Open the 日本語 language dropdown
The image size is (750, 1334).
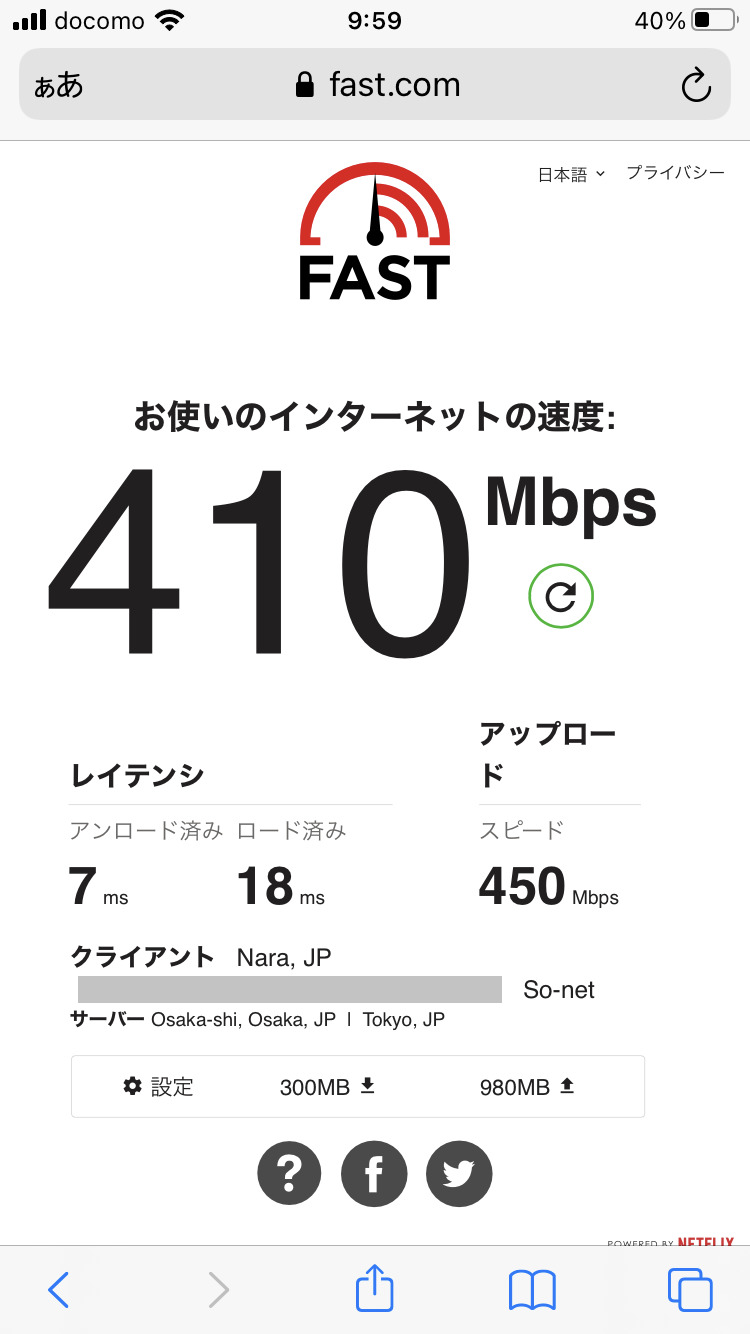pyautogui.click(x=571, y=174)
